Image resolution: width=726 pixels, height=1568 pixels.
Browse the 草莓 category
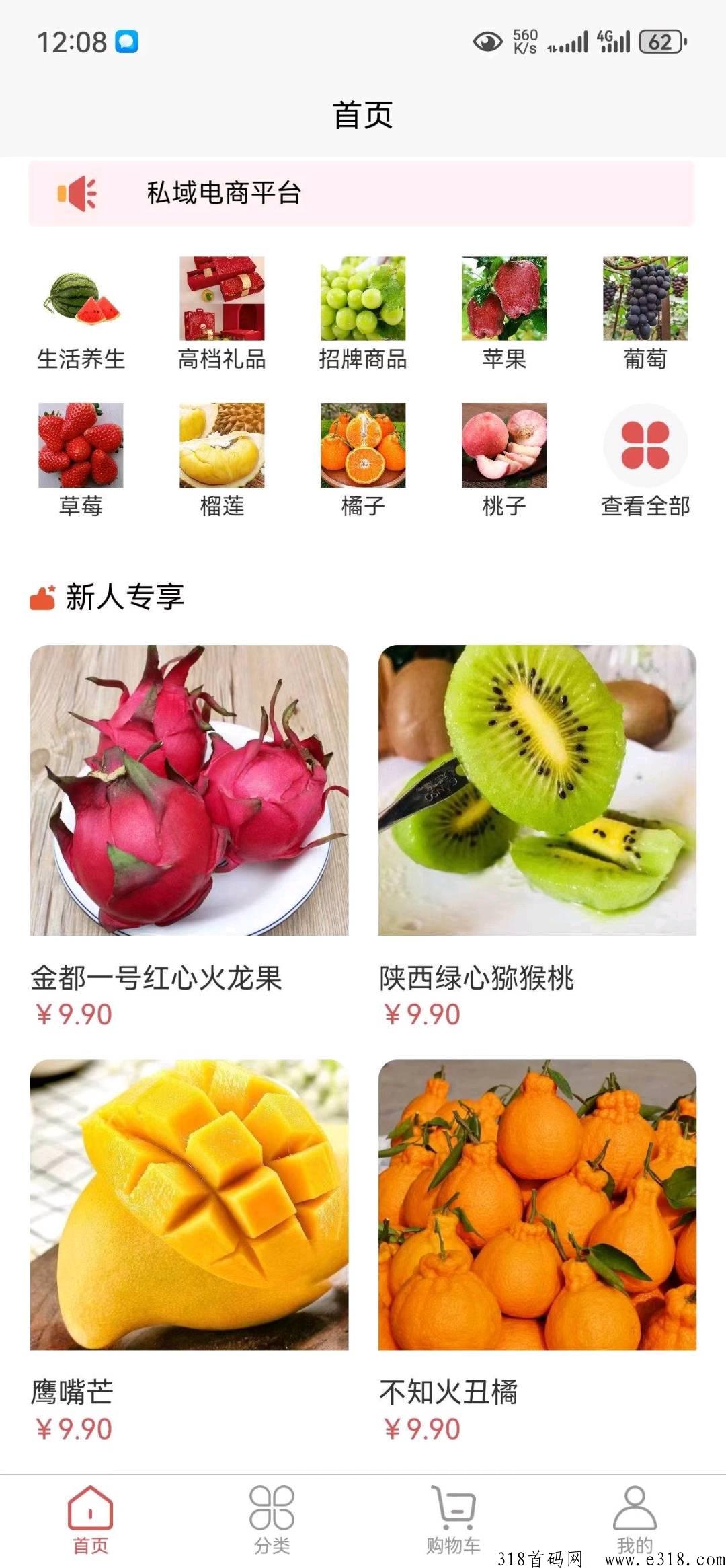[81, 460]
